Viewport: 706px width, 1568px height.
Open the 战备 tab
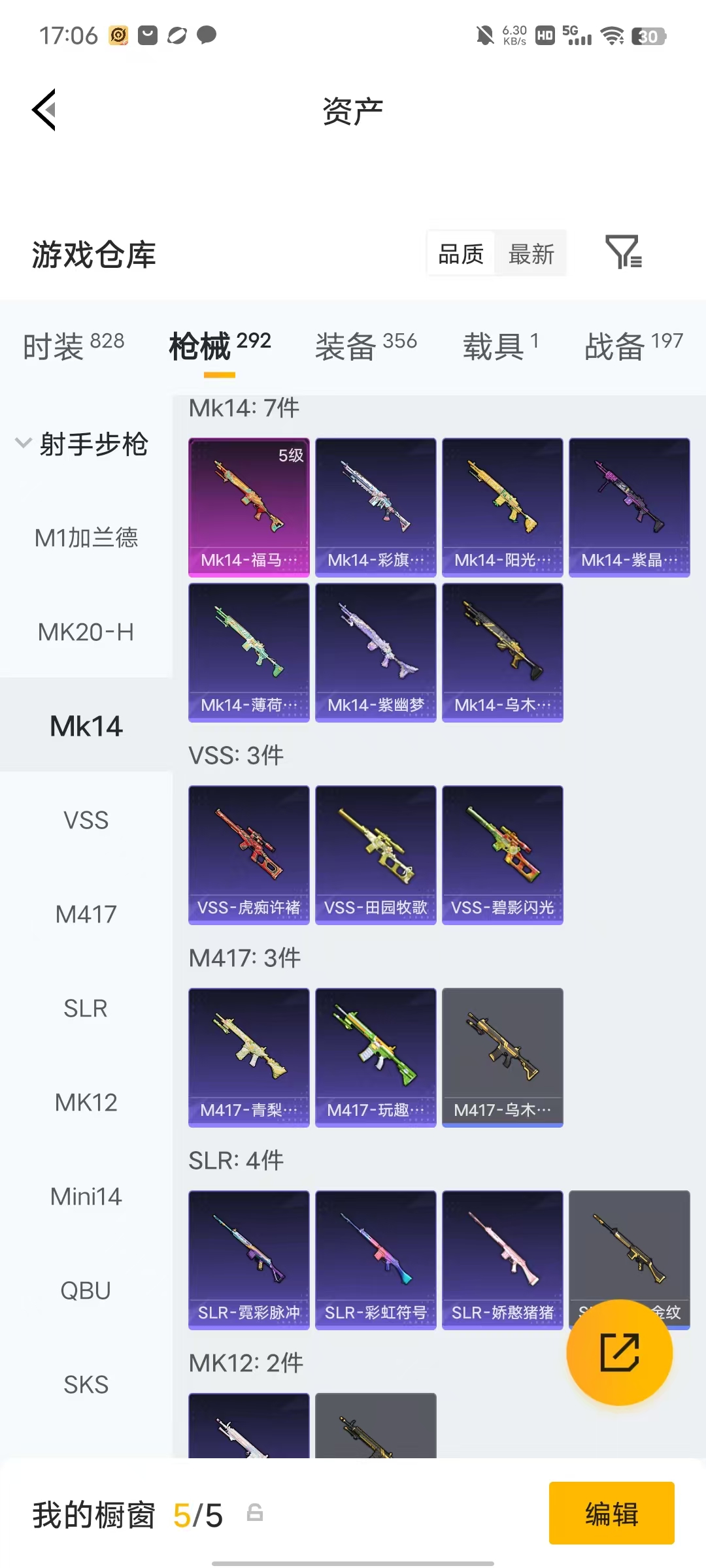(633, 345)
